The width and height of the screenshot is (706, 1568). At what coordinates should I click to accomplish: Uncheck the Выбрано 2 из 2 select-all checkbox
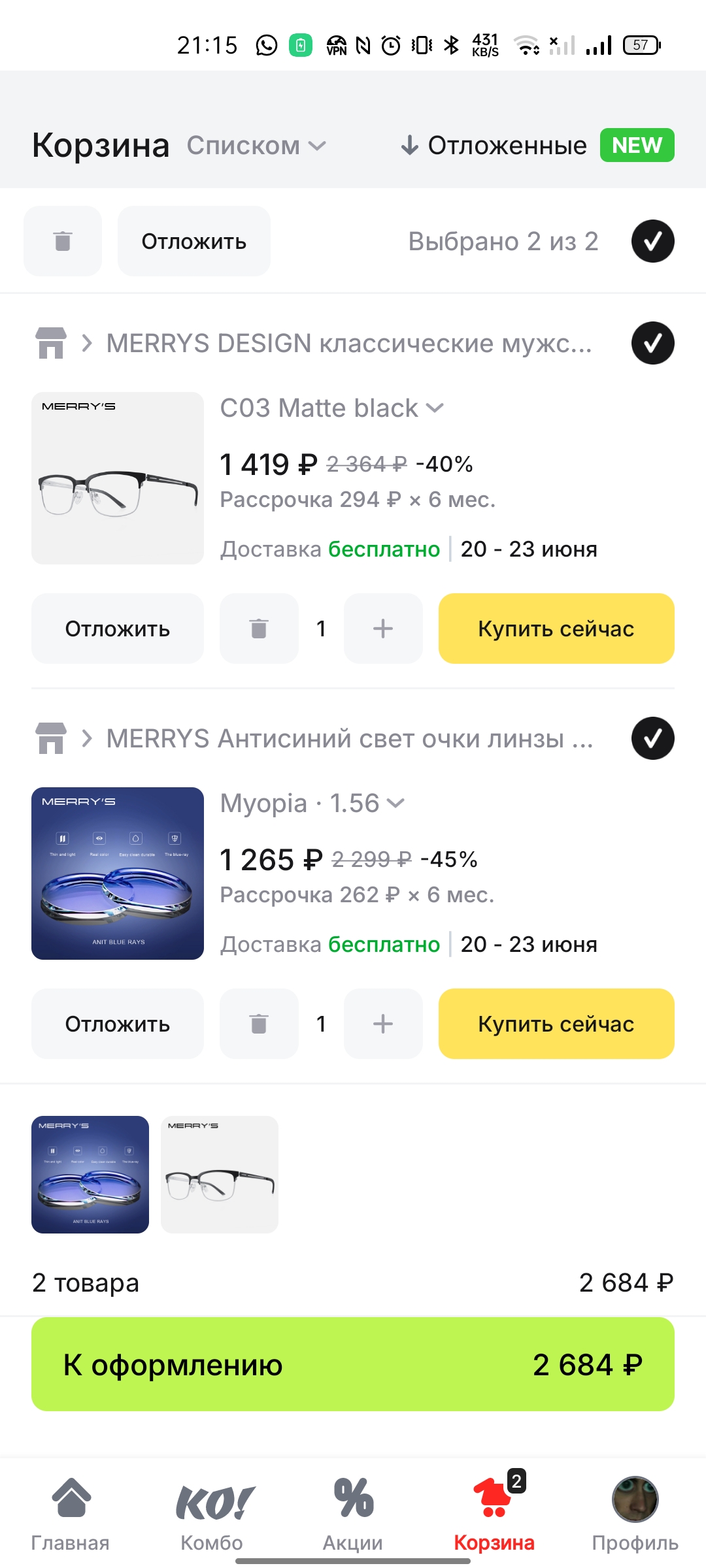(652, 241)
